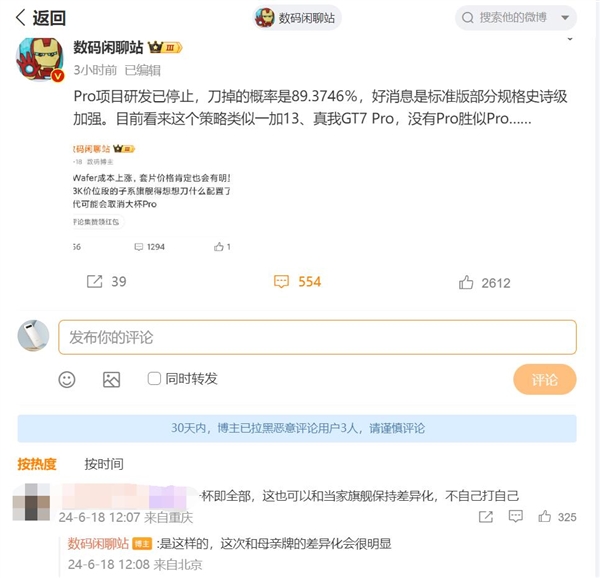Image resolution: width=600 pixels, height=578 pixels.
Task: View the 554 comments
Action: point(297,282)
